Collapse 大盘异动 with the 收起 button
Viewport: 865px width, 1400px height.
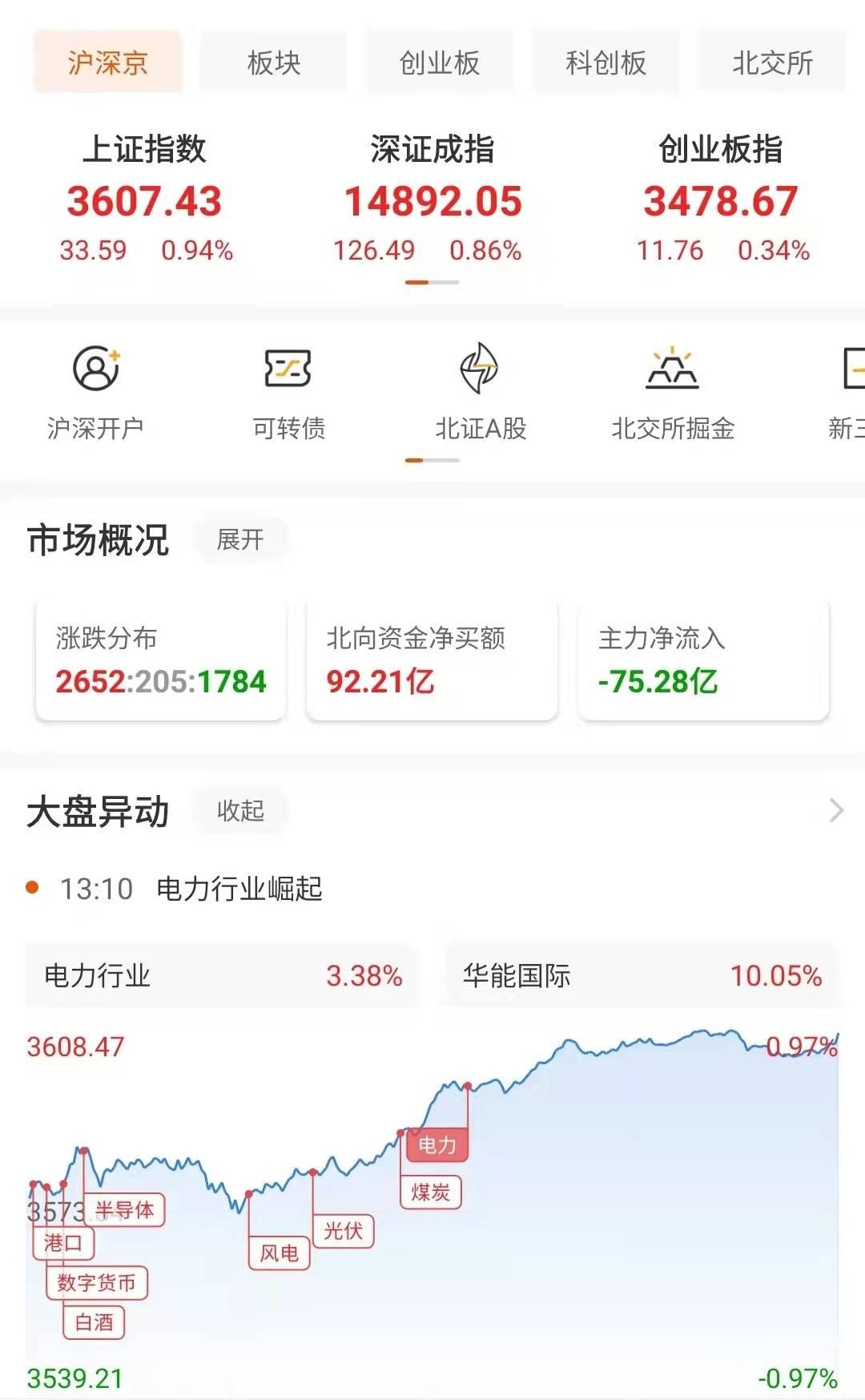[240, 810]
